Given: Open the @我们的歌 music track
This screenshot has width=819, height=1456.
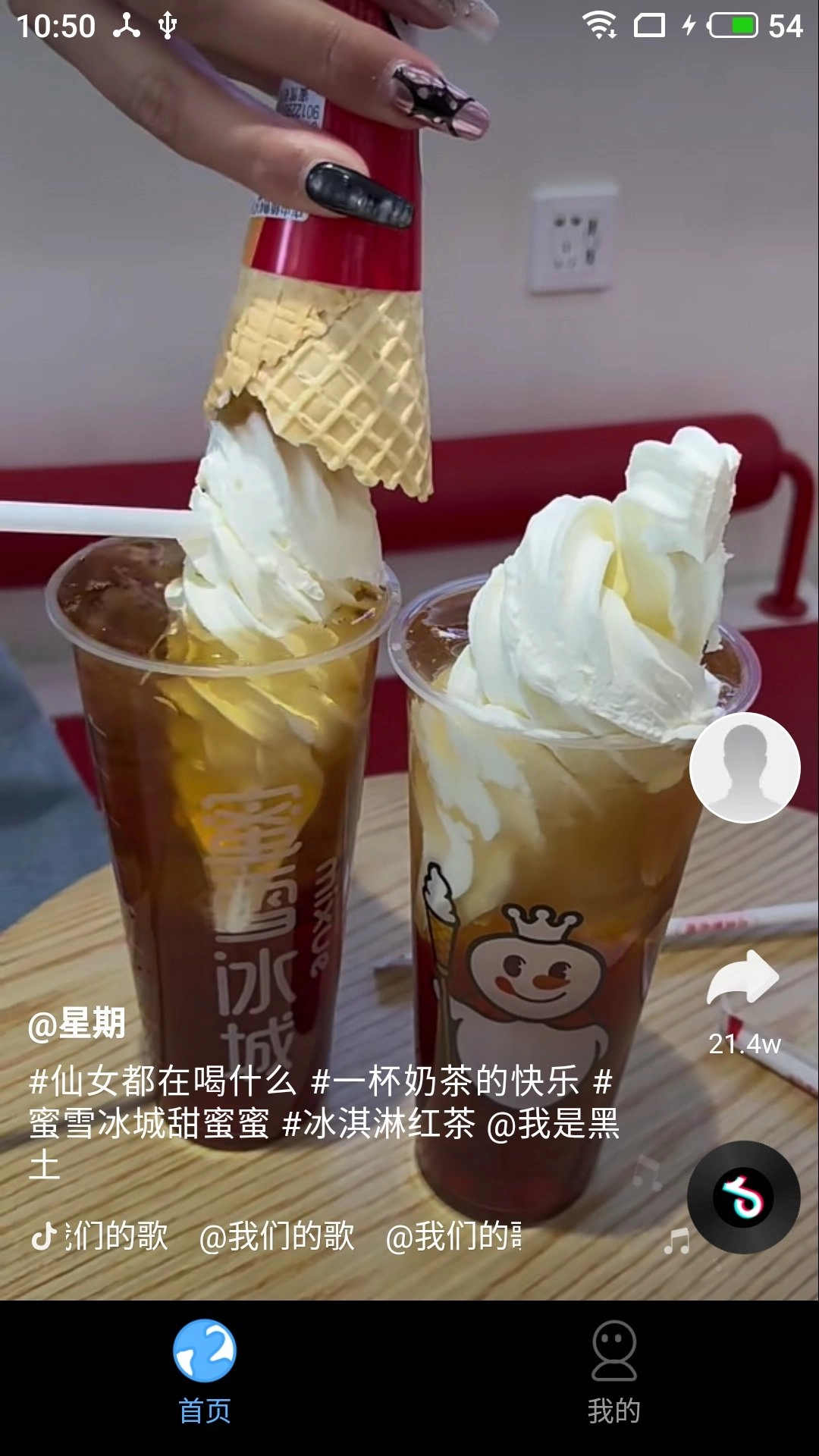Looking at the screenshot, I should coord(277,1236).
